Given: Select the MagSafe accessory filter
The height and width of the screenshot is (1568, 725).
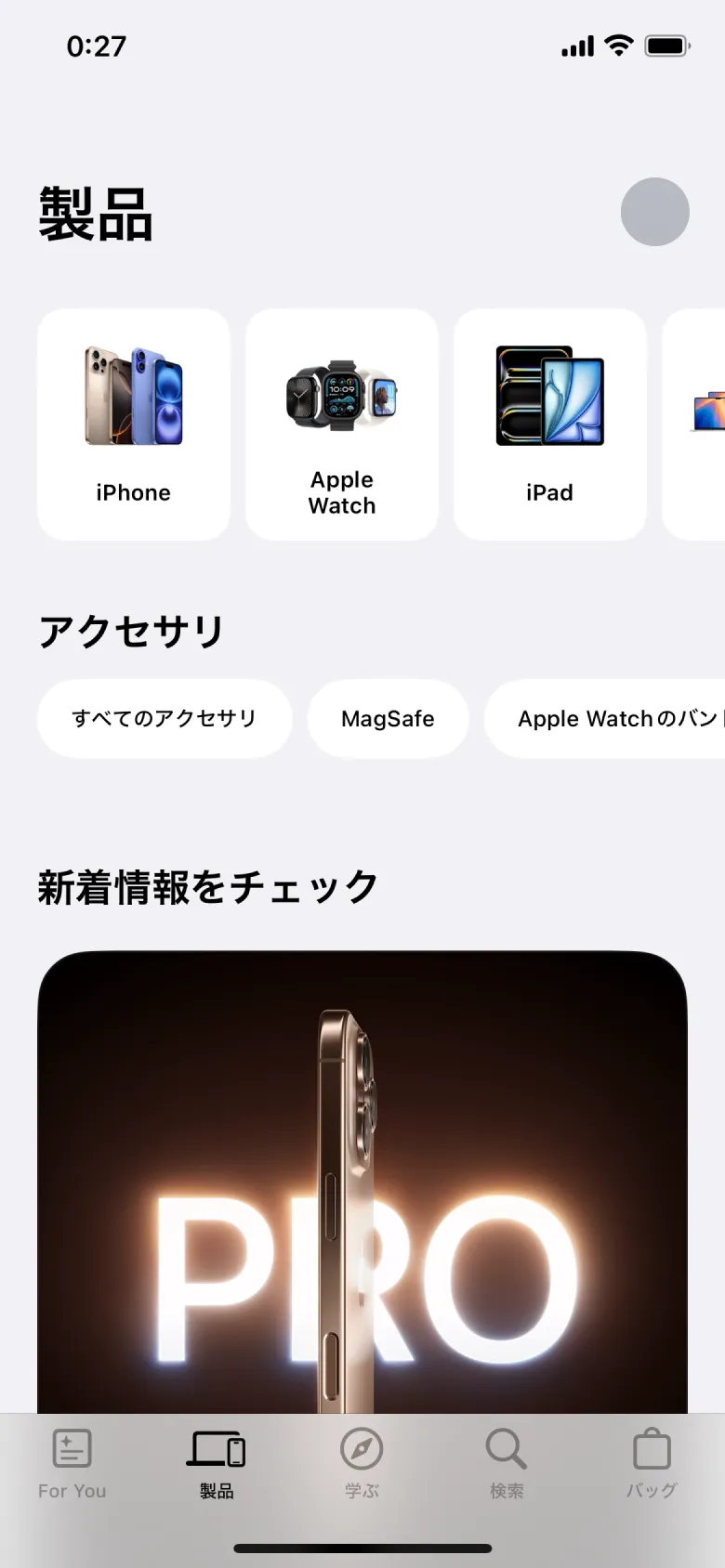Looking at the screenshot, I should tap(389, 718).
